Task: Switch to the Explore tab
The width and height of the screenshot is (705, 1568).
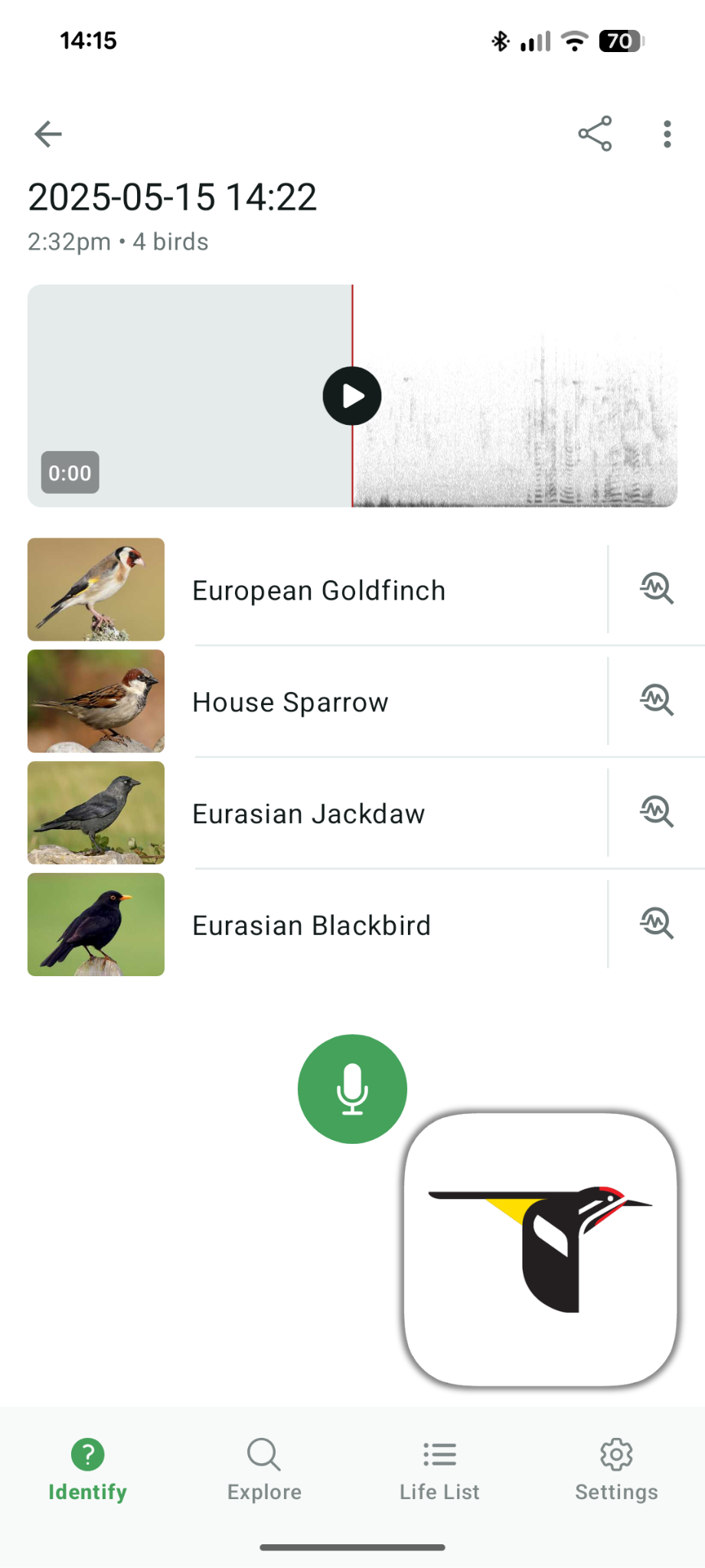Action: (264, 1469)
